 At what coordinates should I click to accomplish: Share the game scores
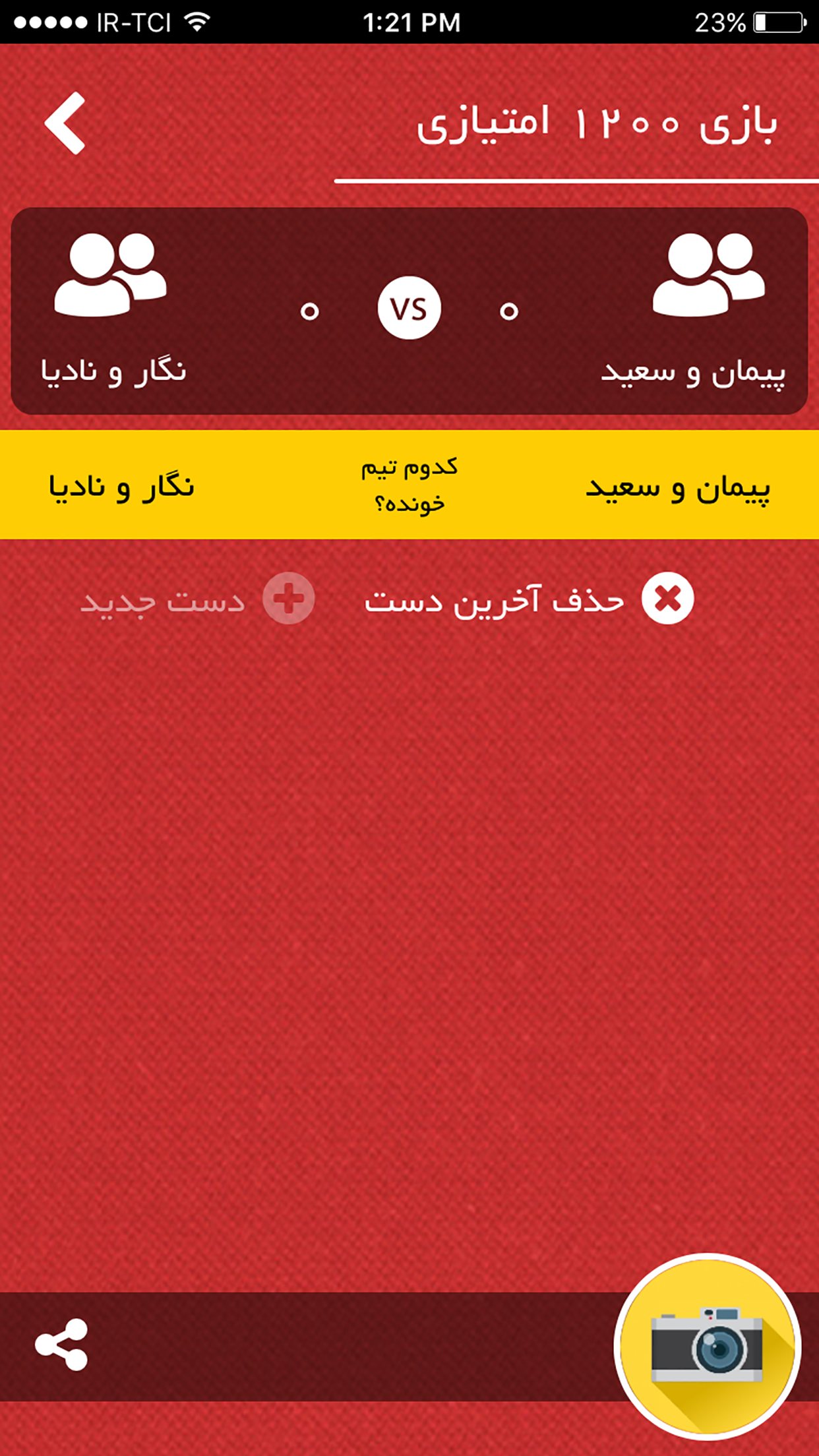point(61,1345)
